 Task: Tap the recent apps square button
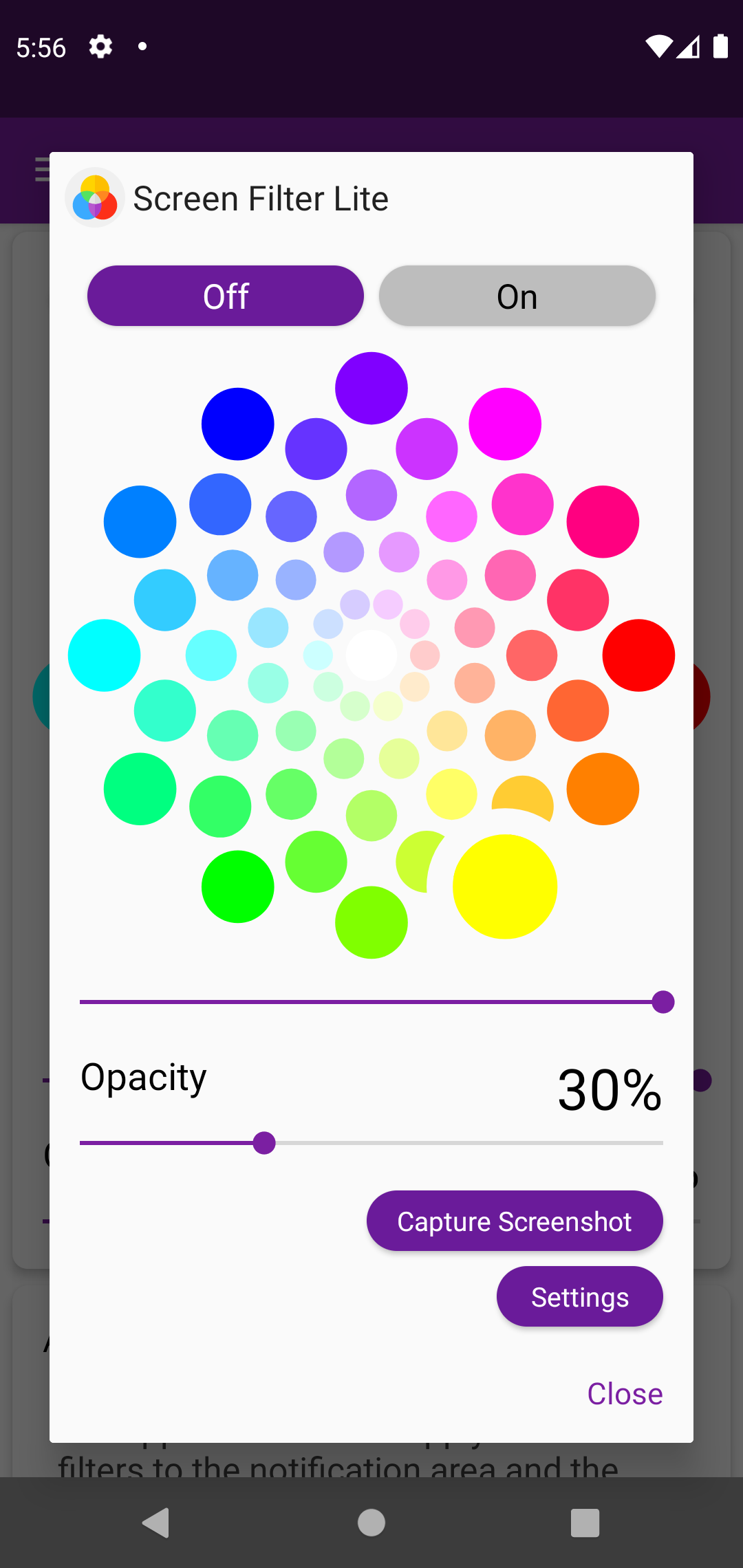click(585, 1521)
